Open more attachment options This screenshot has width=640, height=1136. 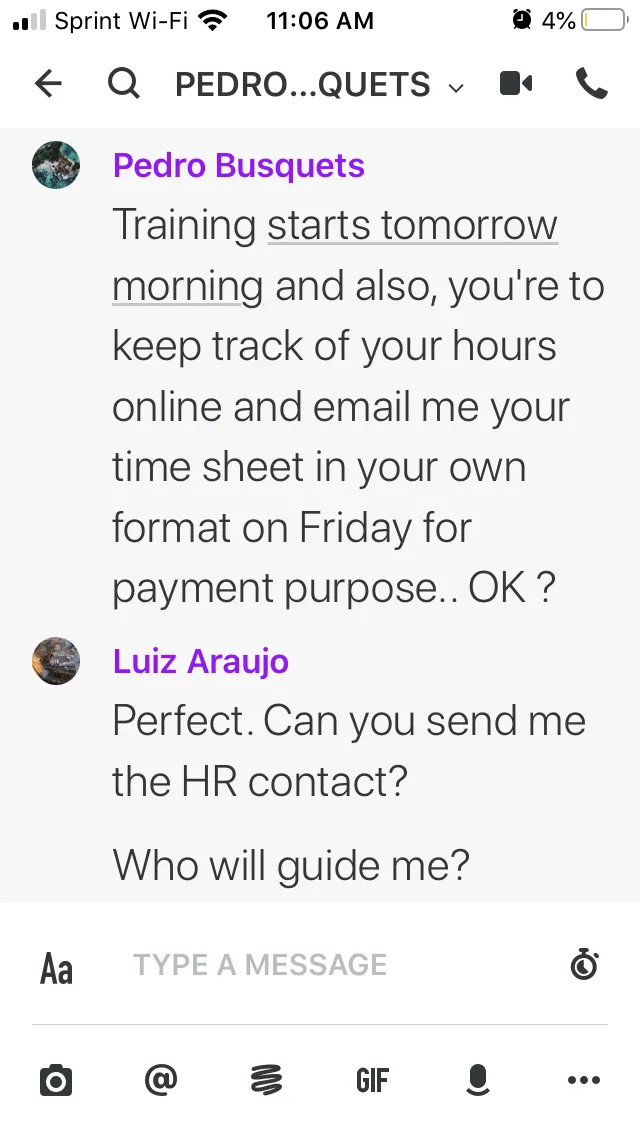(x=584, y=1080)
